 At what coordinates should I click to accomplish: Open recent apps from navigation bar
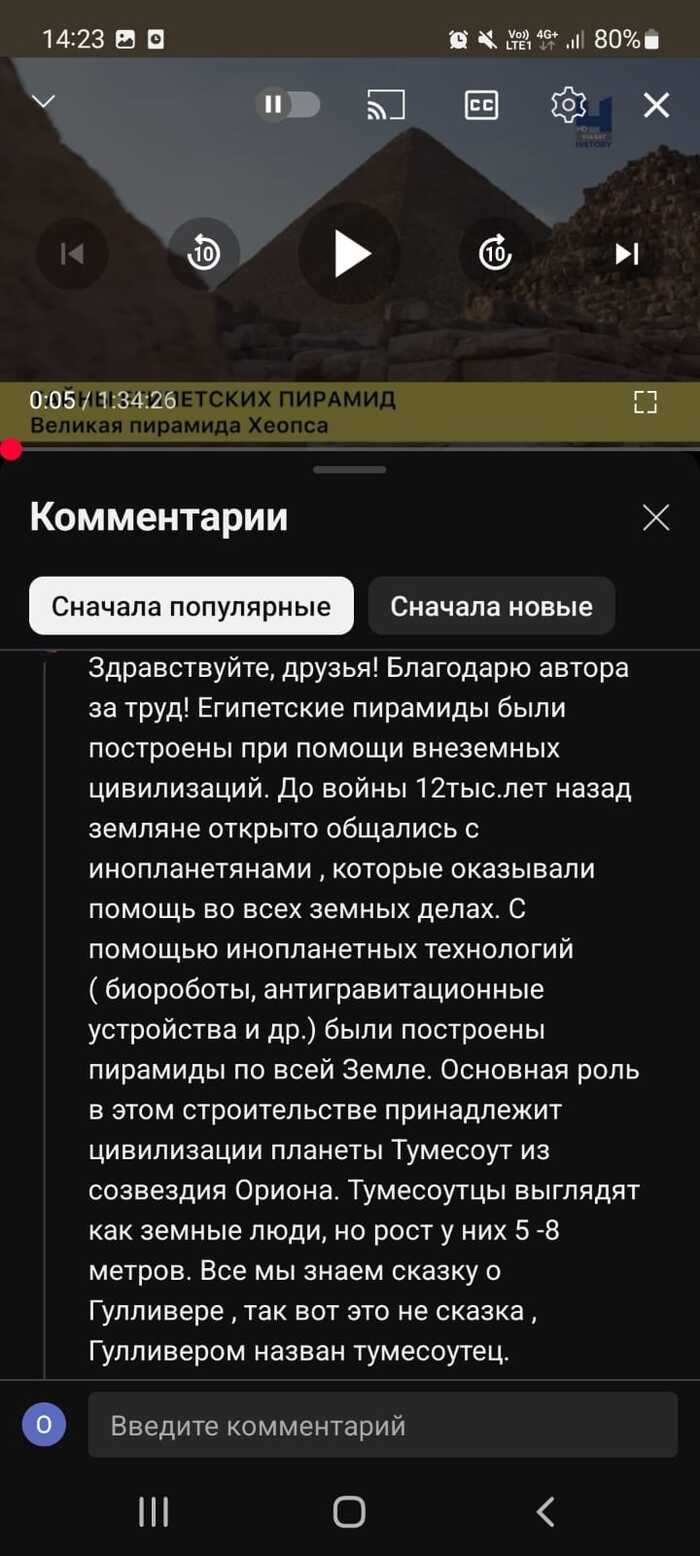point(153,1512)
